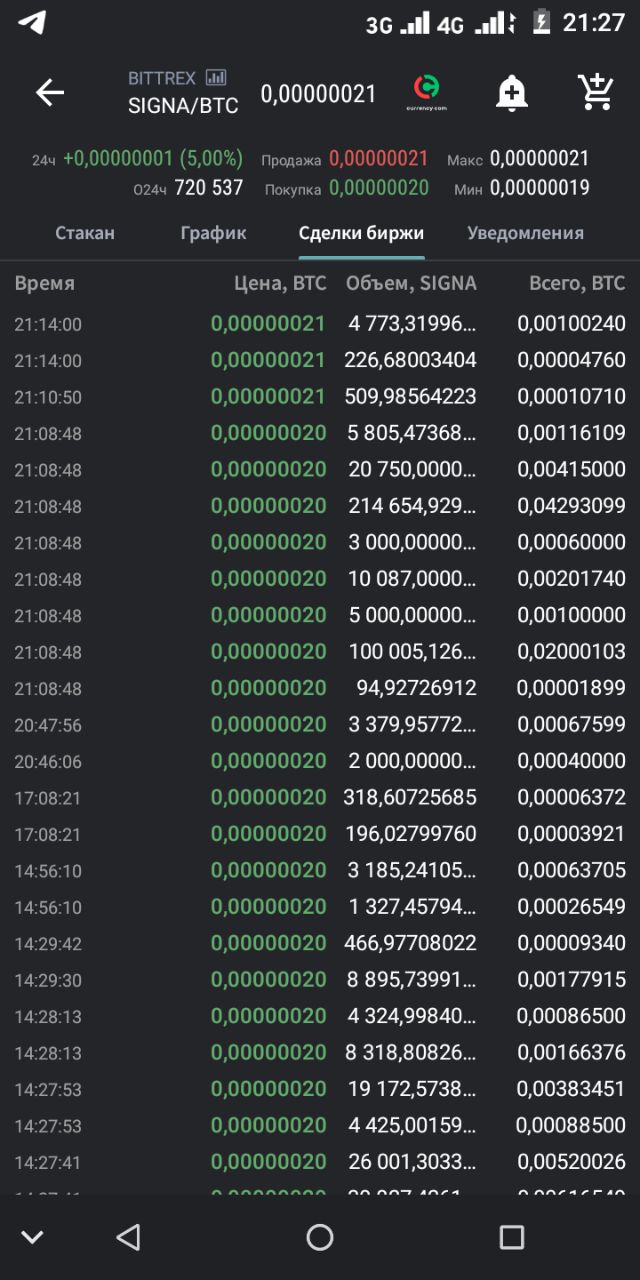Tap the BITTREX SIGNA/BTC pair selector
640x1280 pixels.
pos(183,92)
